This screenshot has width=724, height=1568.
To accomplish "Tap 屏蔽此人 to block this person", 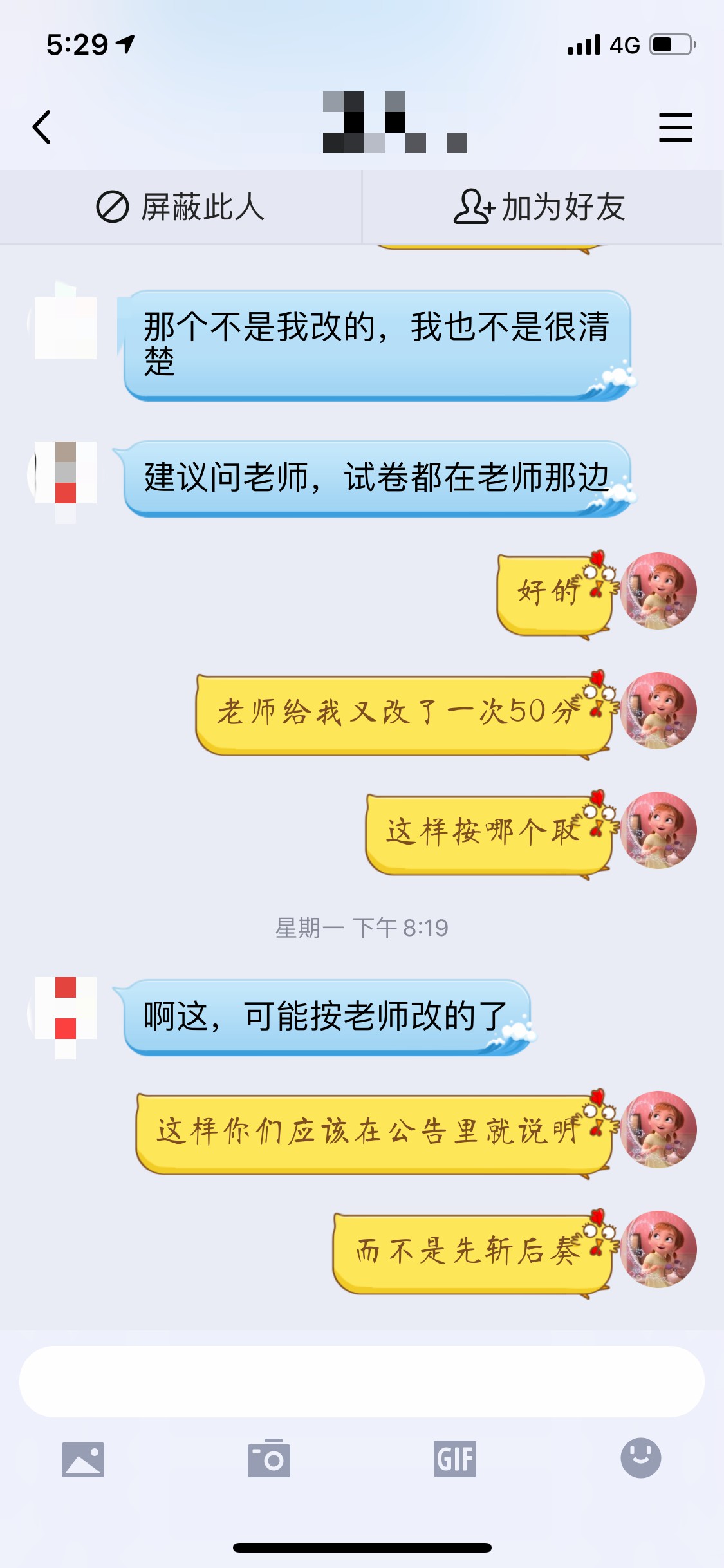I will tap(181, 207).
